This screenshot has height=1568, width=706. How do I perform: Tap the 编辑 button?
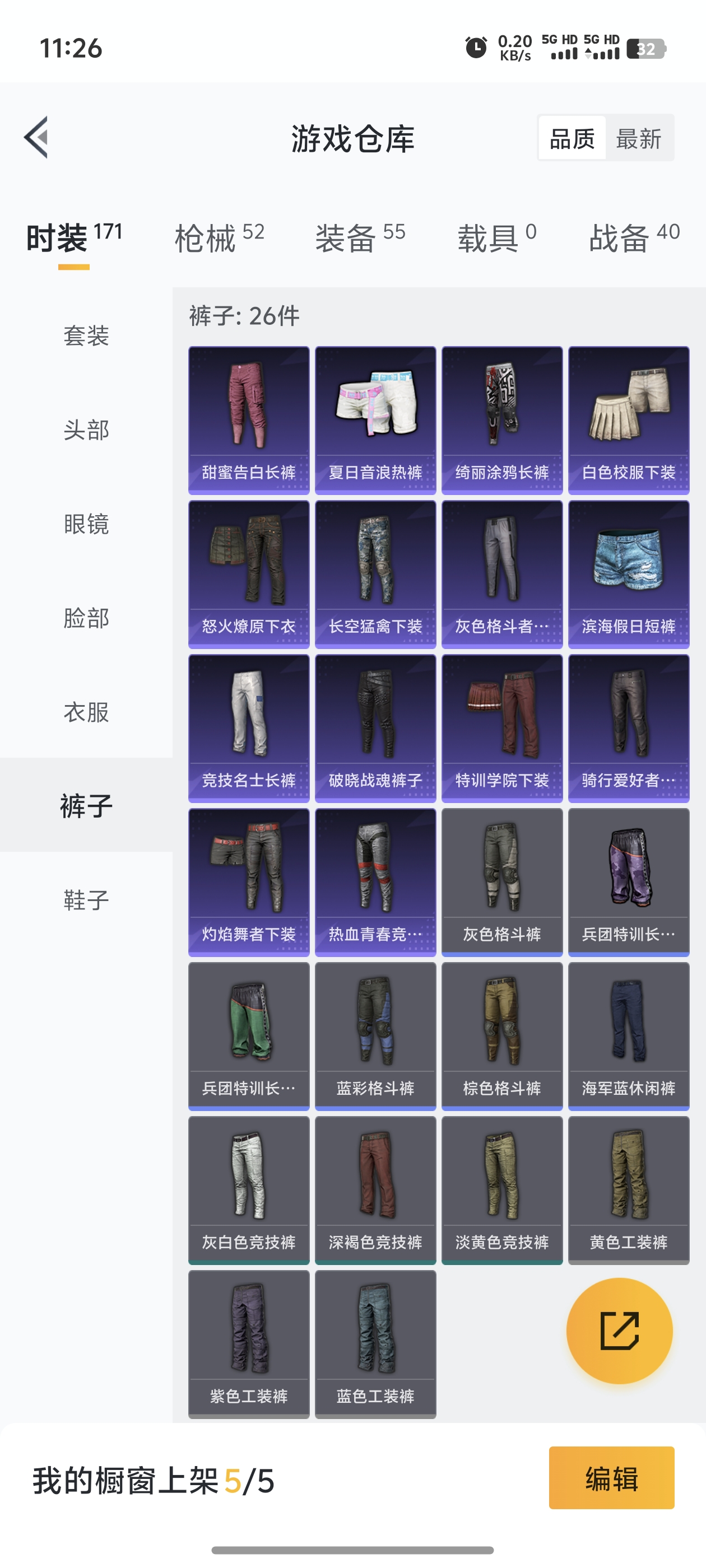coord(611,1478)
